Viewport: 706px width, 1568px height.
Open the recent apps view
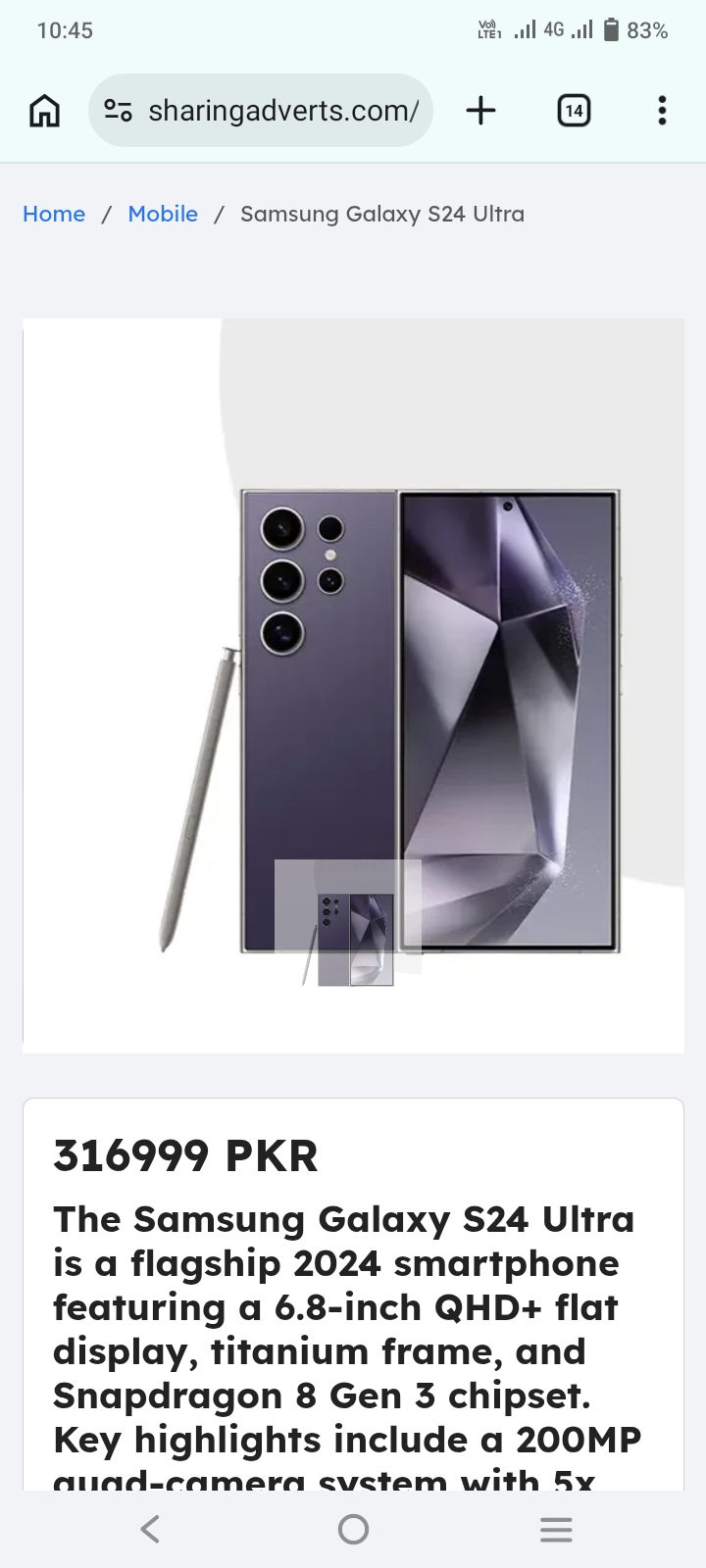click(556, 1529)
